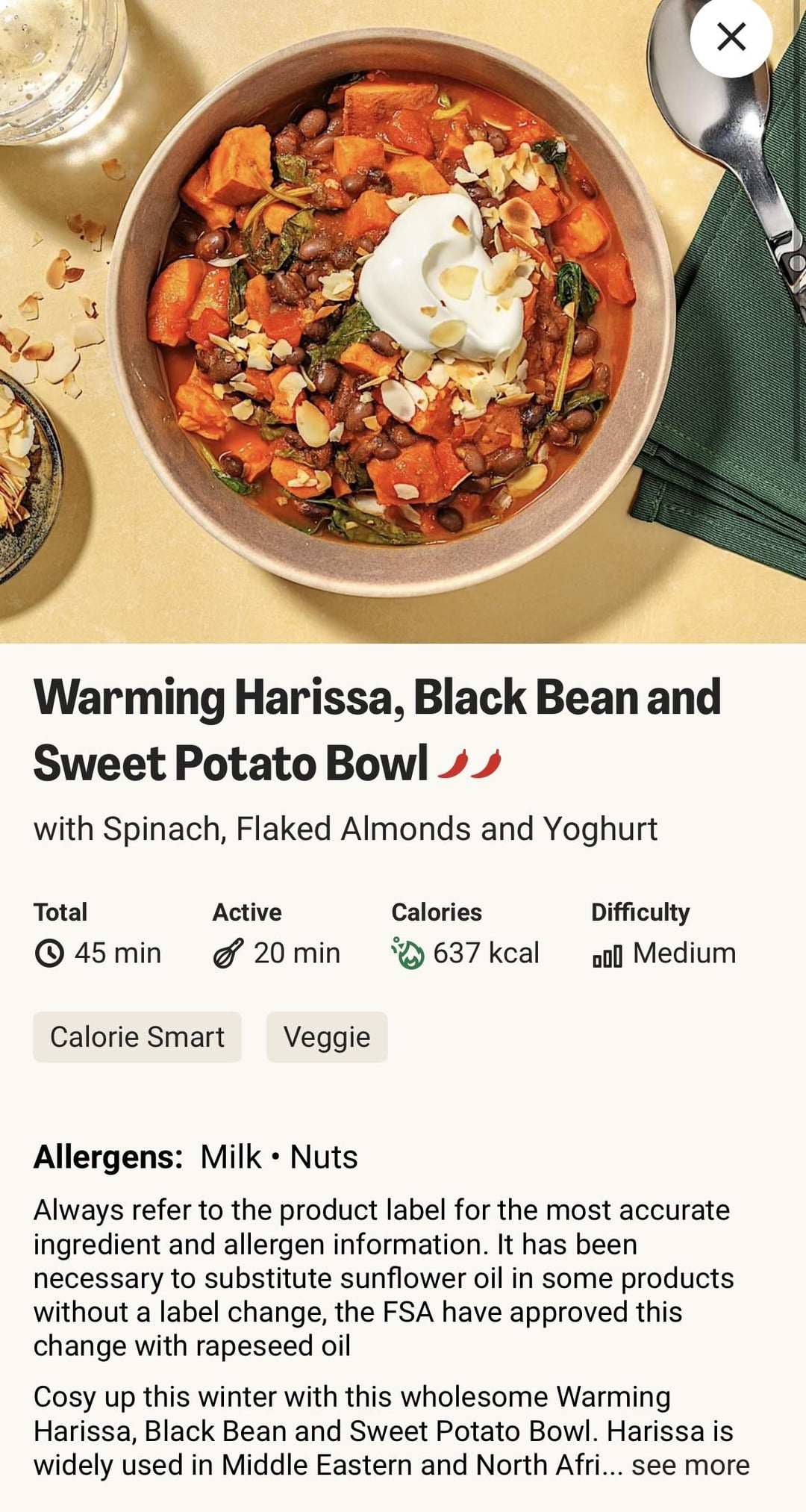Close the recipe details view
This screenshot has height=1512, width=806.
[x=731, y=37]
